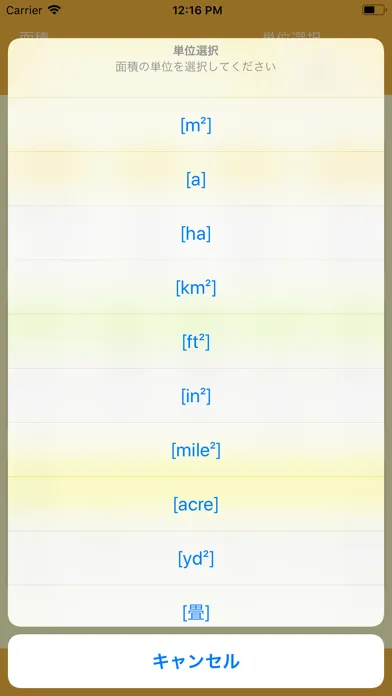Select the [km²] unit option

[196, 287]
